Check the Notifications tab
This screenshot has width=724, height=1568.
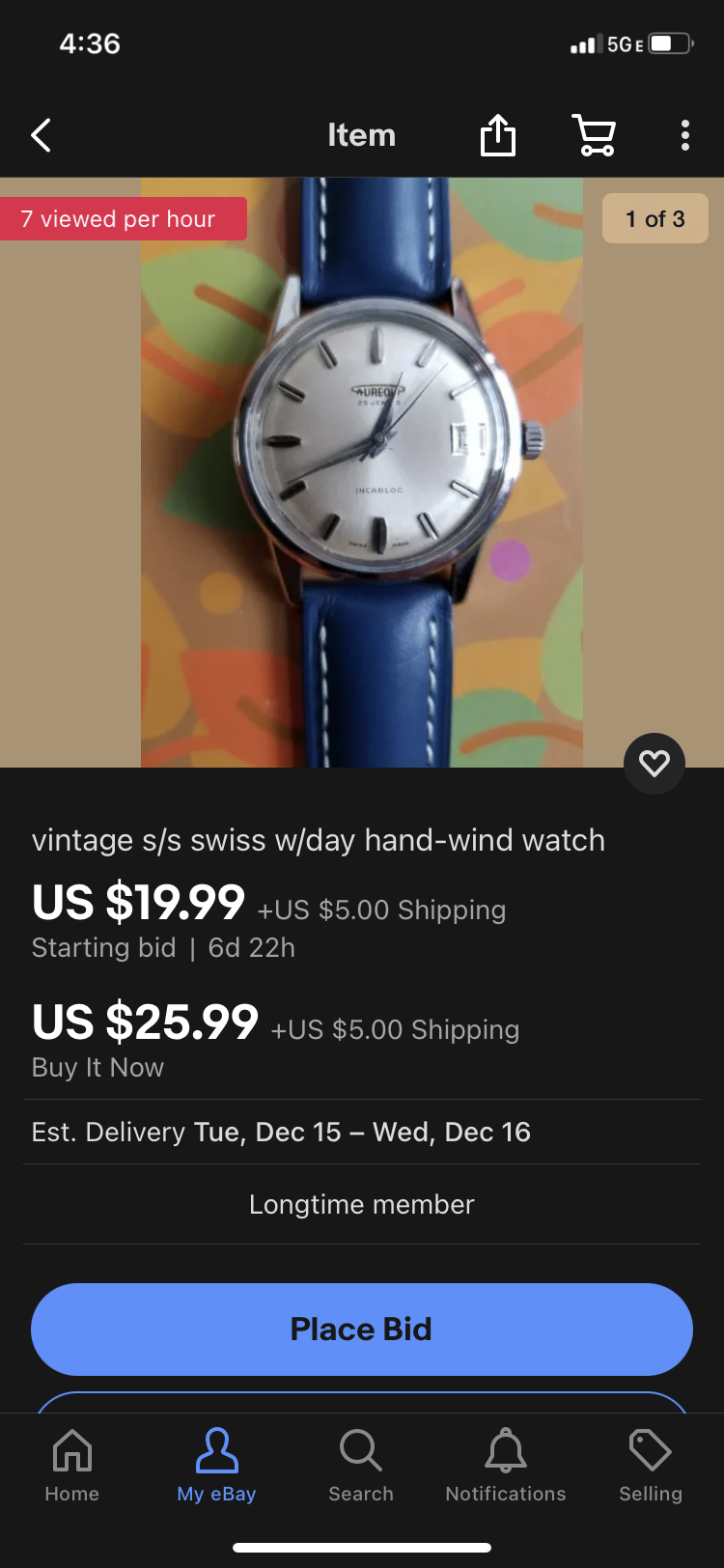(x=505, y=1465)
